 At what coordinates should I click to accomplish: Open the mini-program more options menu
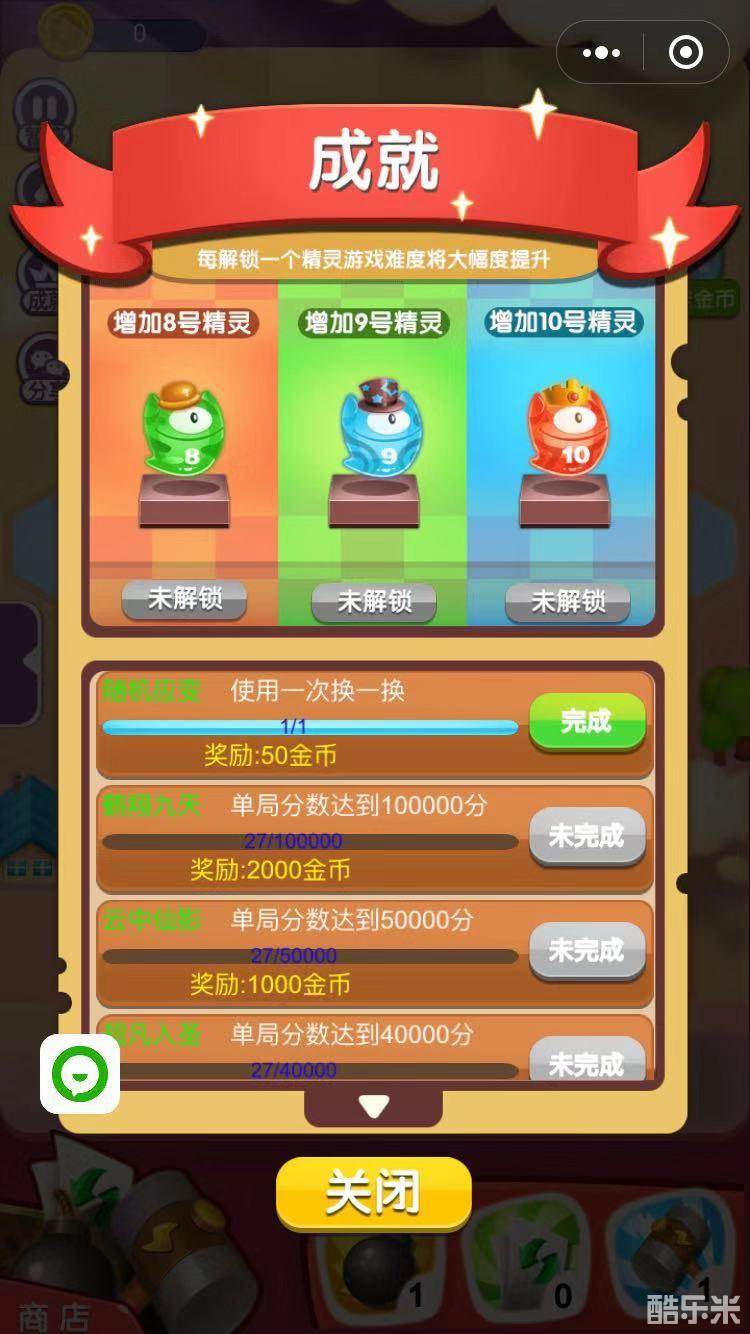(600, 51)
